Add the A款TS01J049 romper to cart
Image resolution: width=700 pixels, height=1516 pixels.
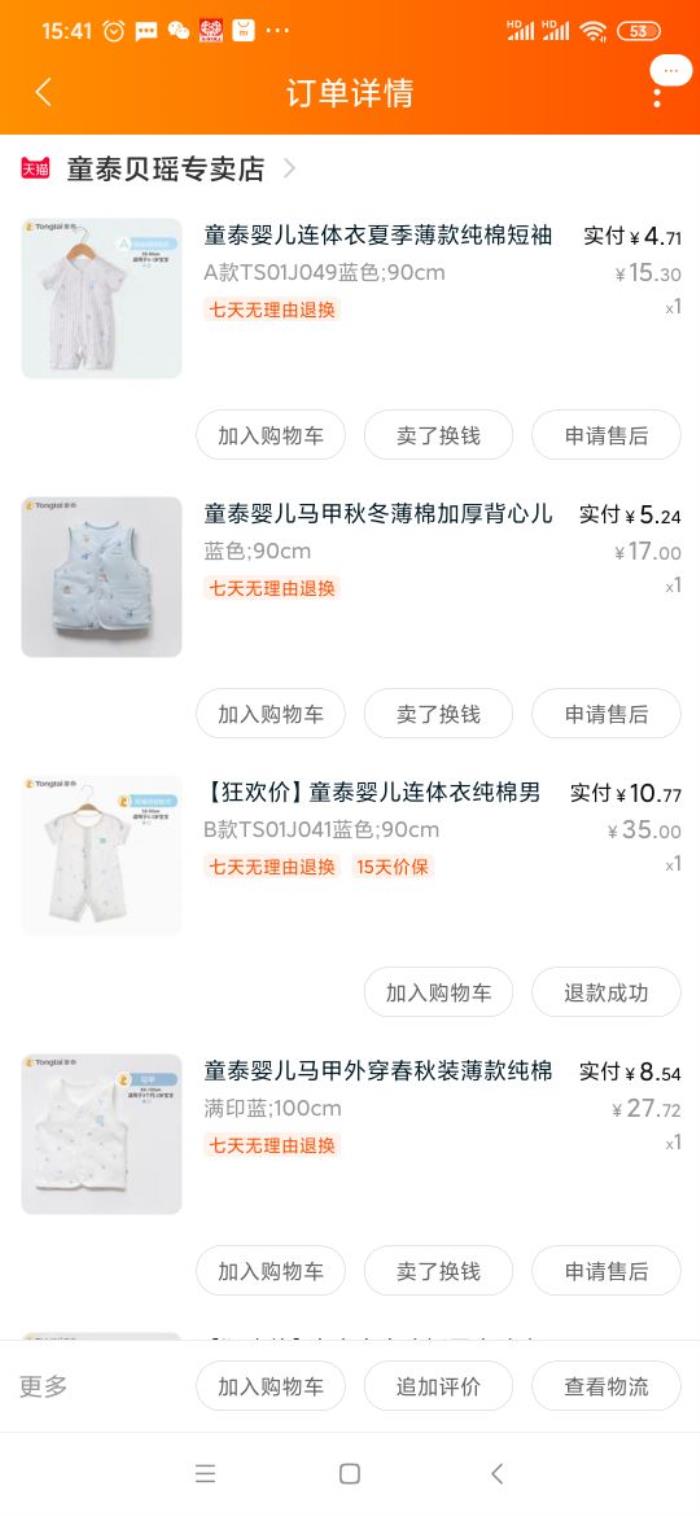270,436
